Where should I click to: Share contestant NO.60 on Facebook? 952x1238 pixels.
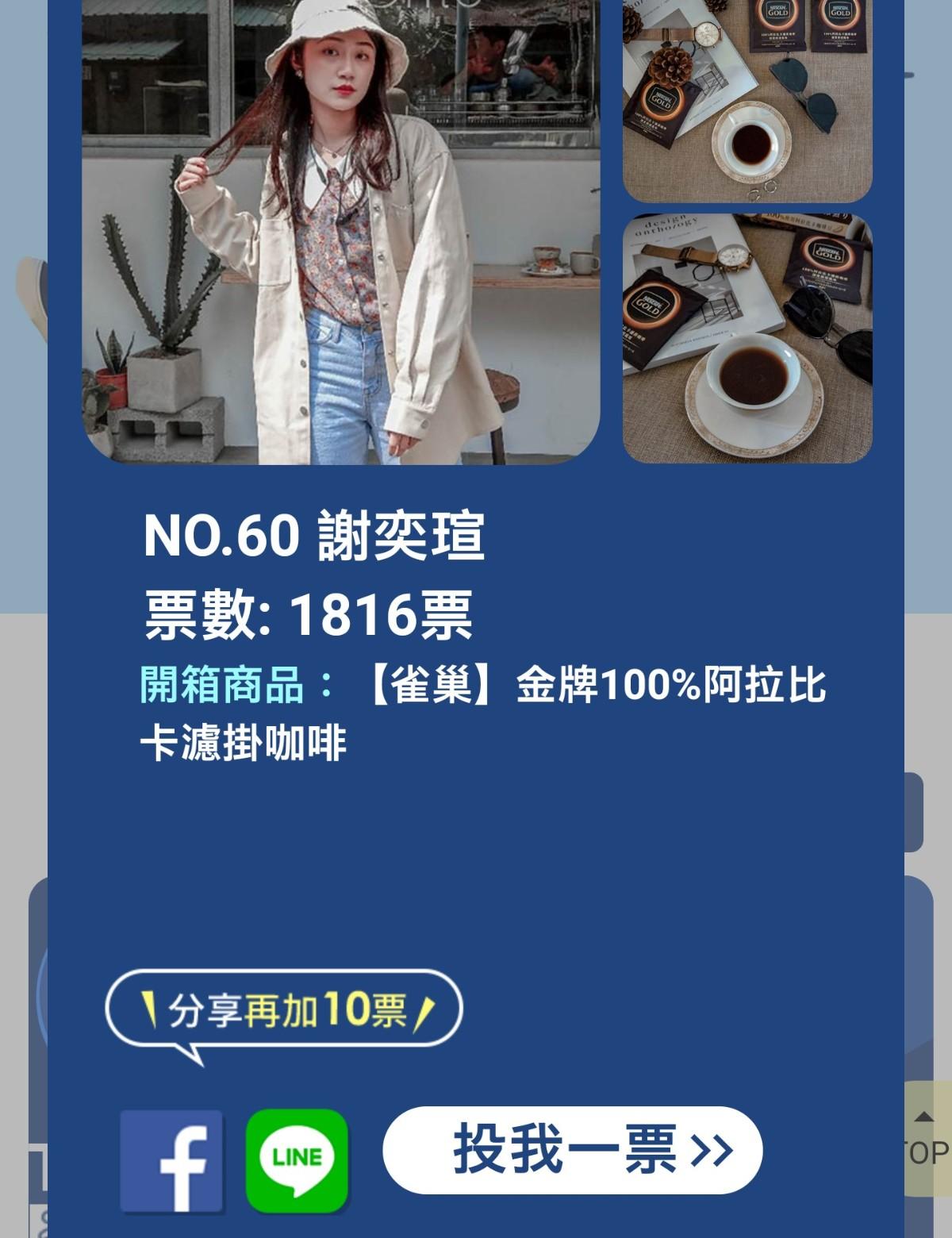click(172, 1161)
